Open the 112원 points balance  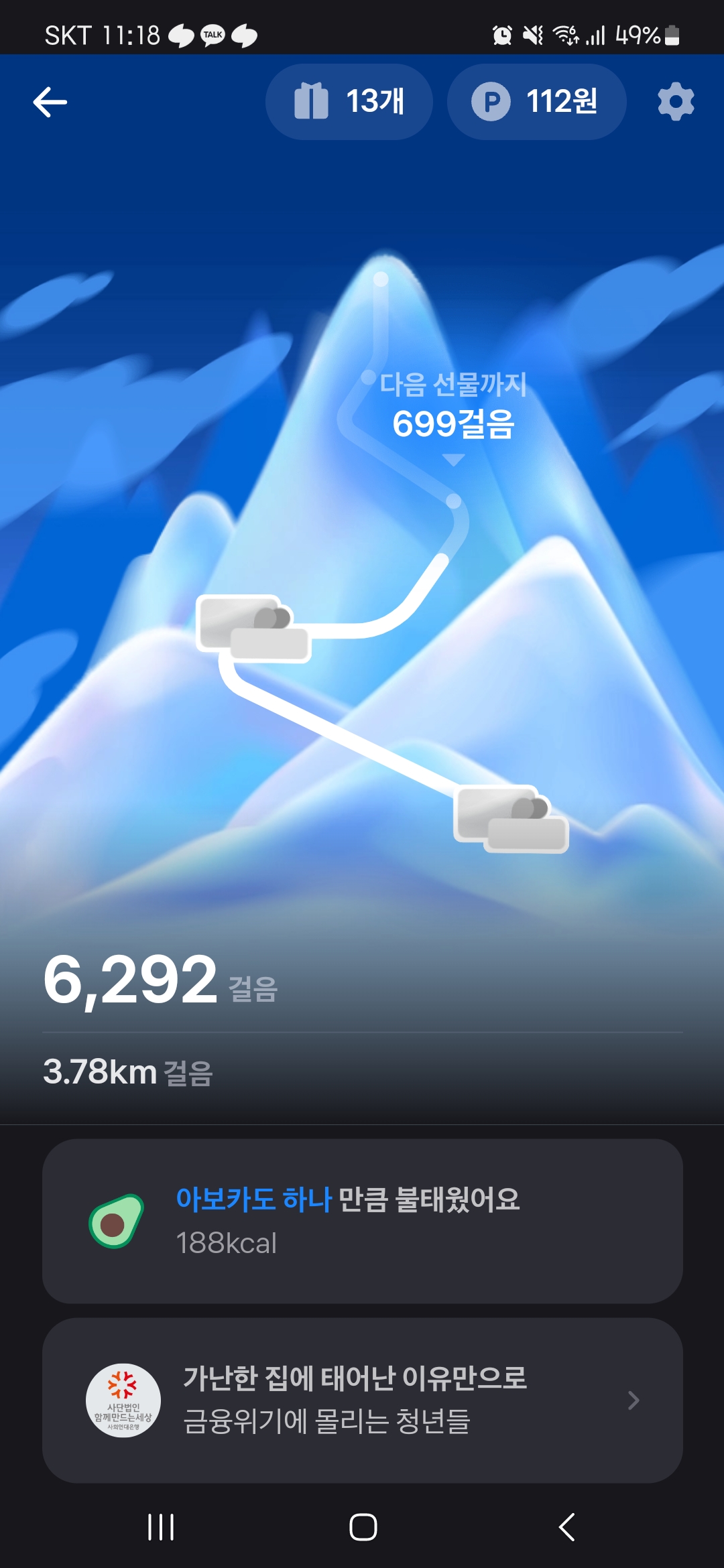point(536,102)
